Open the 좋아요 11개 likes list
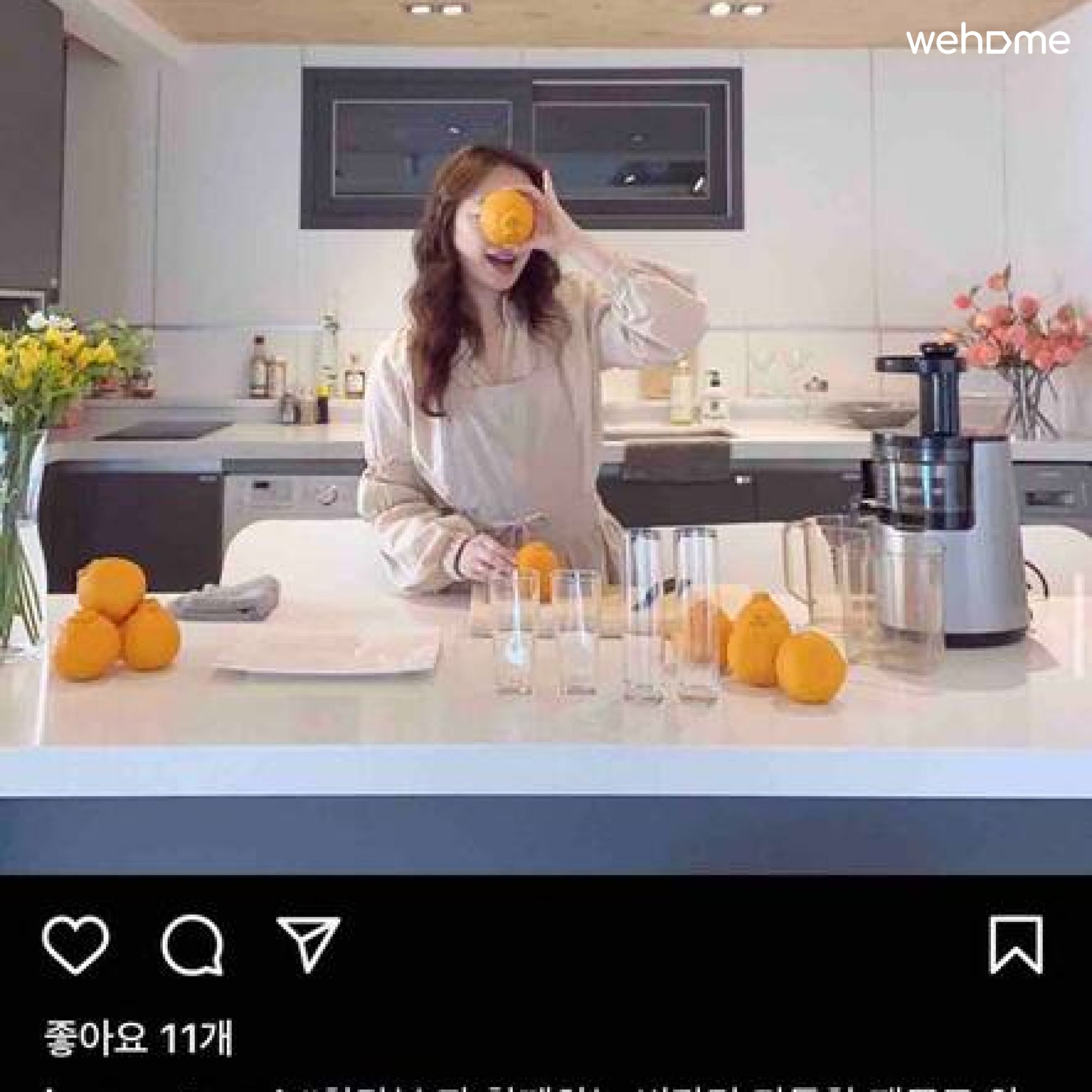The width and height of the screenshot is (1092, 1092). tap(139, 1038)
